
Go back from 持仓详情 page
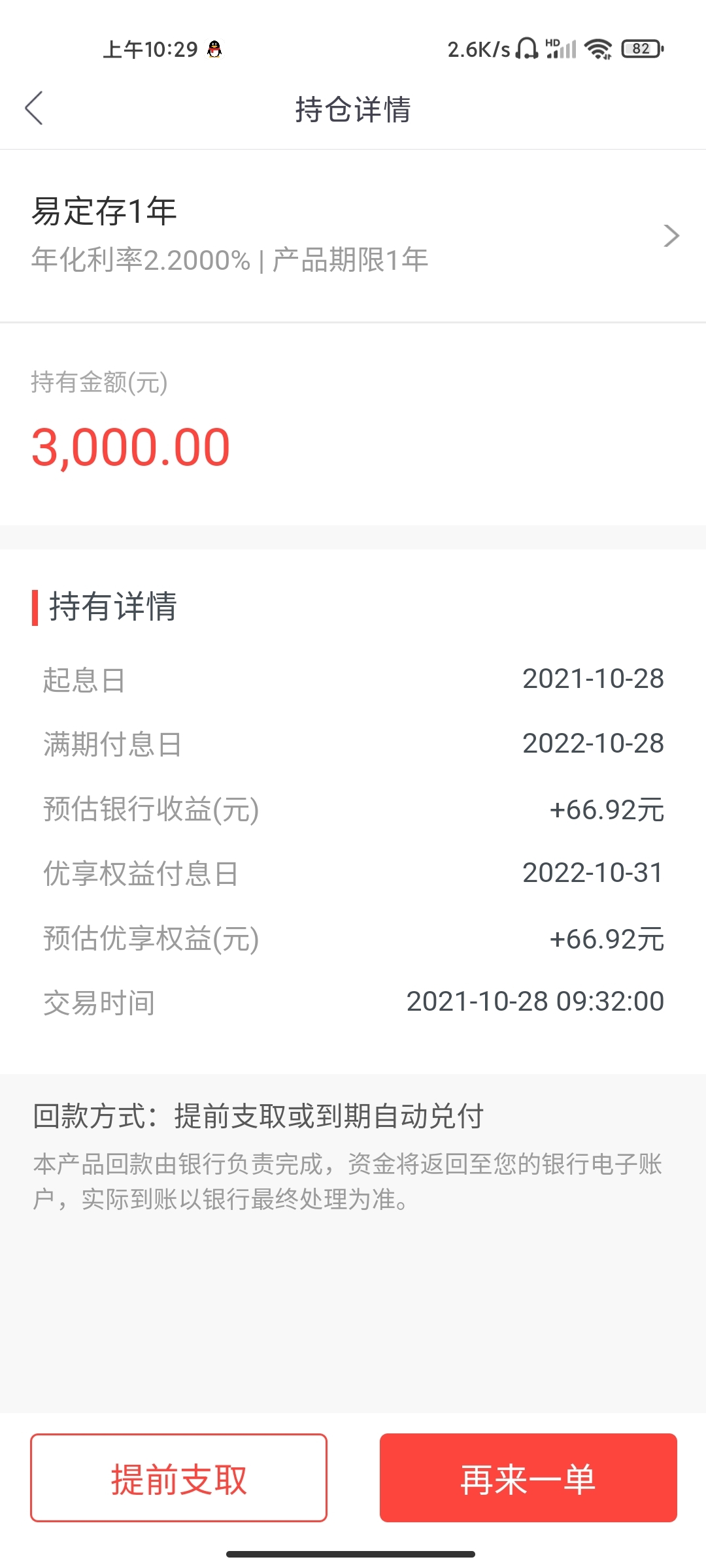[34, 108]
